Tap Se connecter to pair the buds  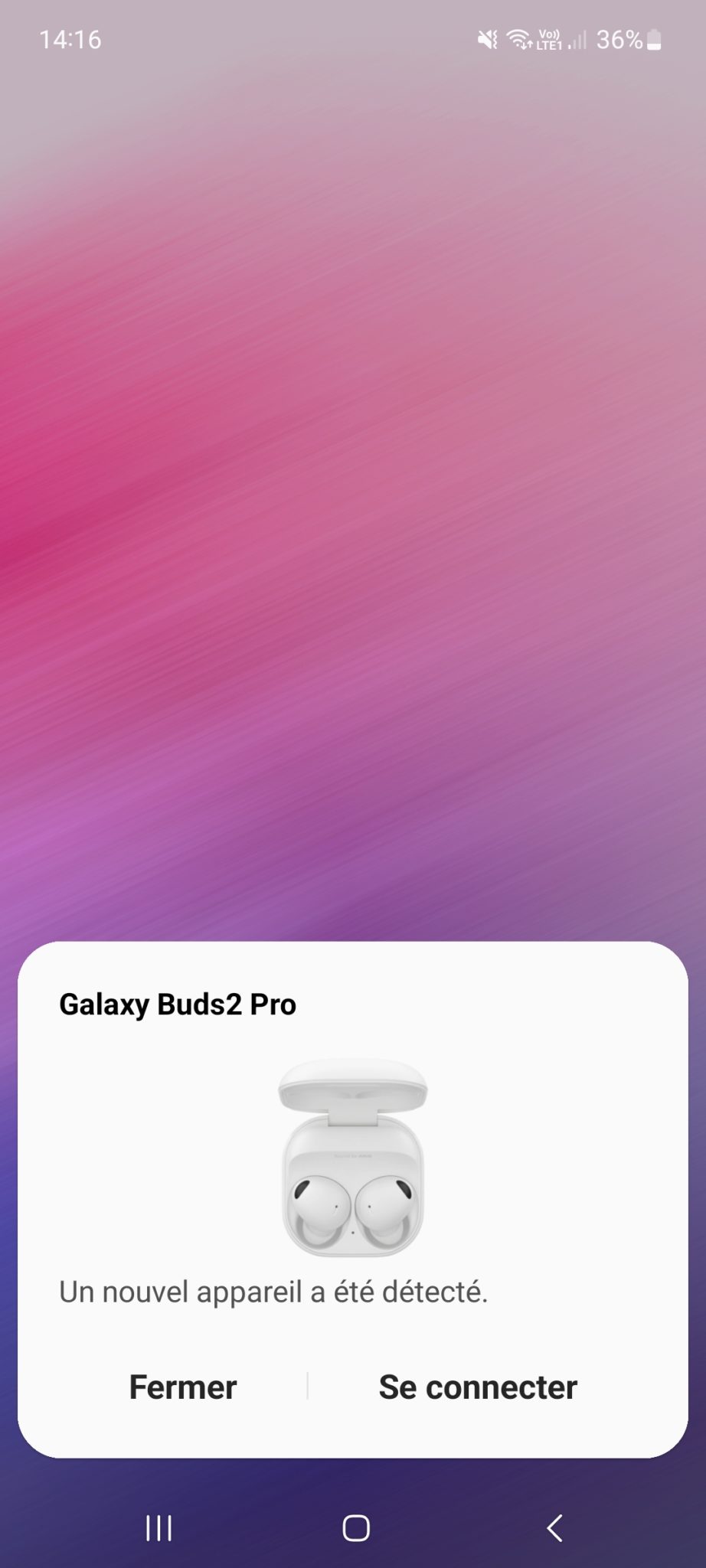tap(478, 1387)
